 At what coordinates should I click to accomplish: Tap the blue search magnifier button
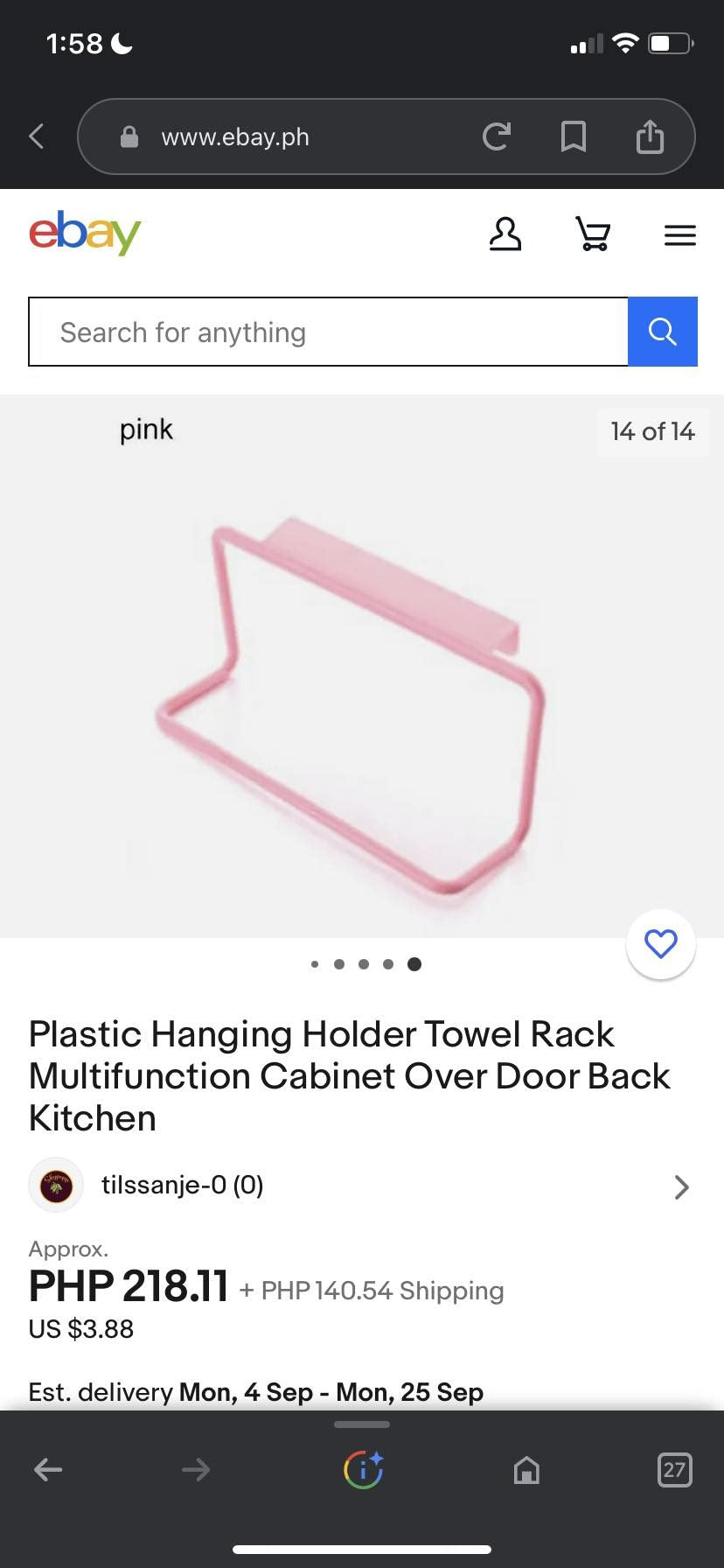tap(662, 332)
